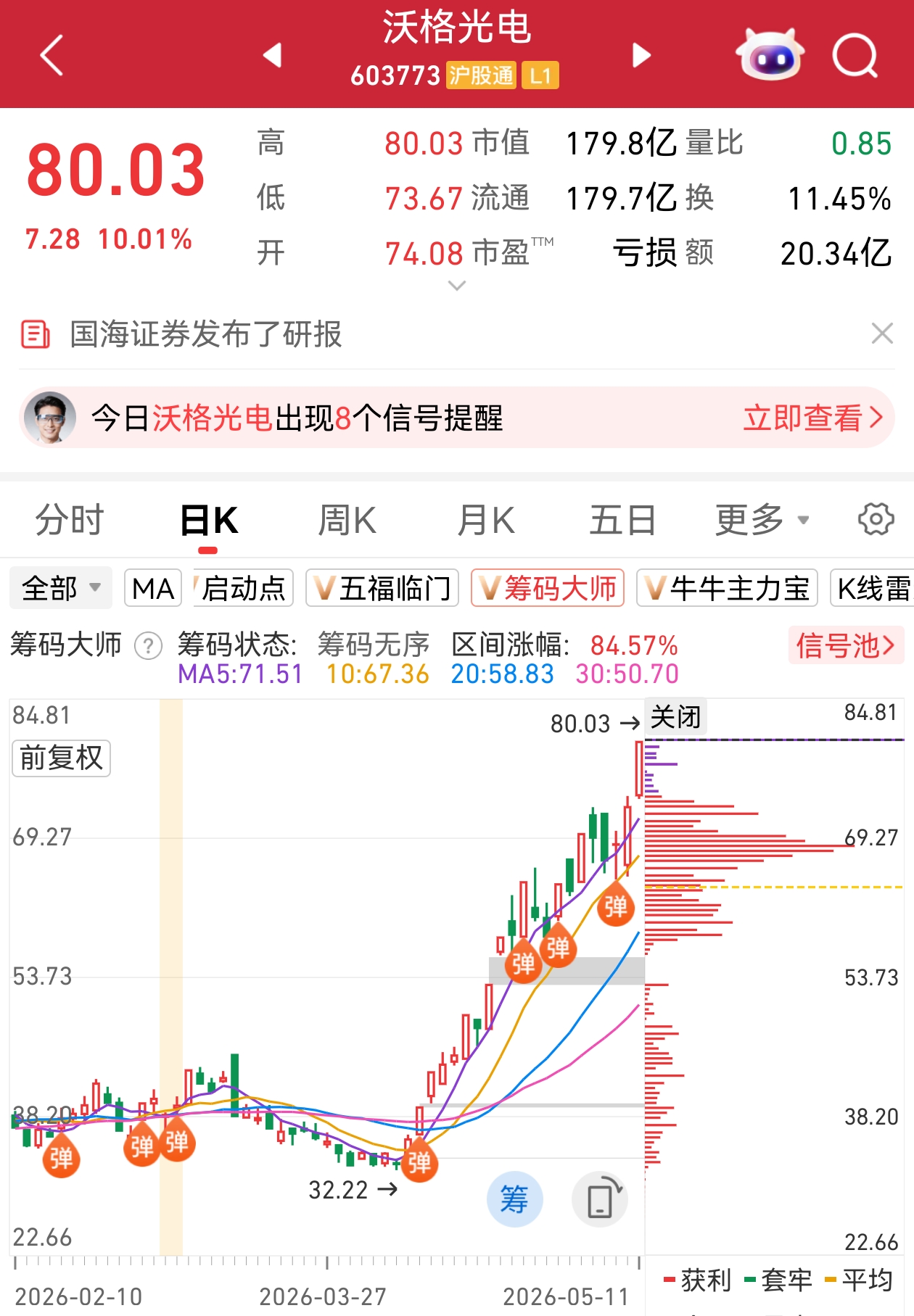Image resolution: width=914 pixels, height=1316 pixels.
Task: Expand more quote details chevron
Action: (457, 286)
